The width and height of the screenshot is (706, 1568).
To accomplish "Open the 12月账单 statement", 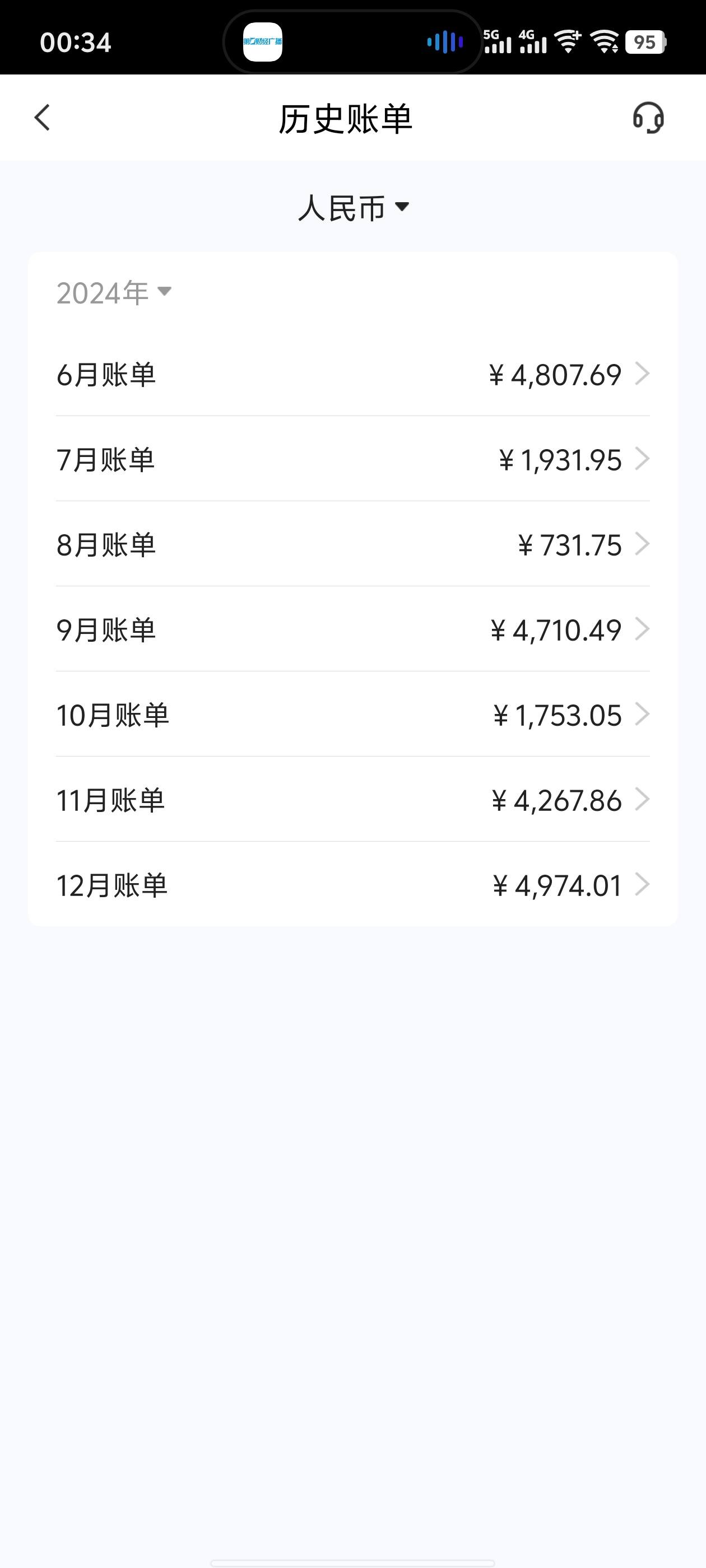I will 352,885.
